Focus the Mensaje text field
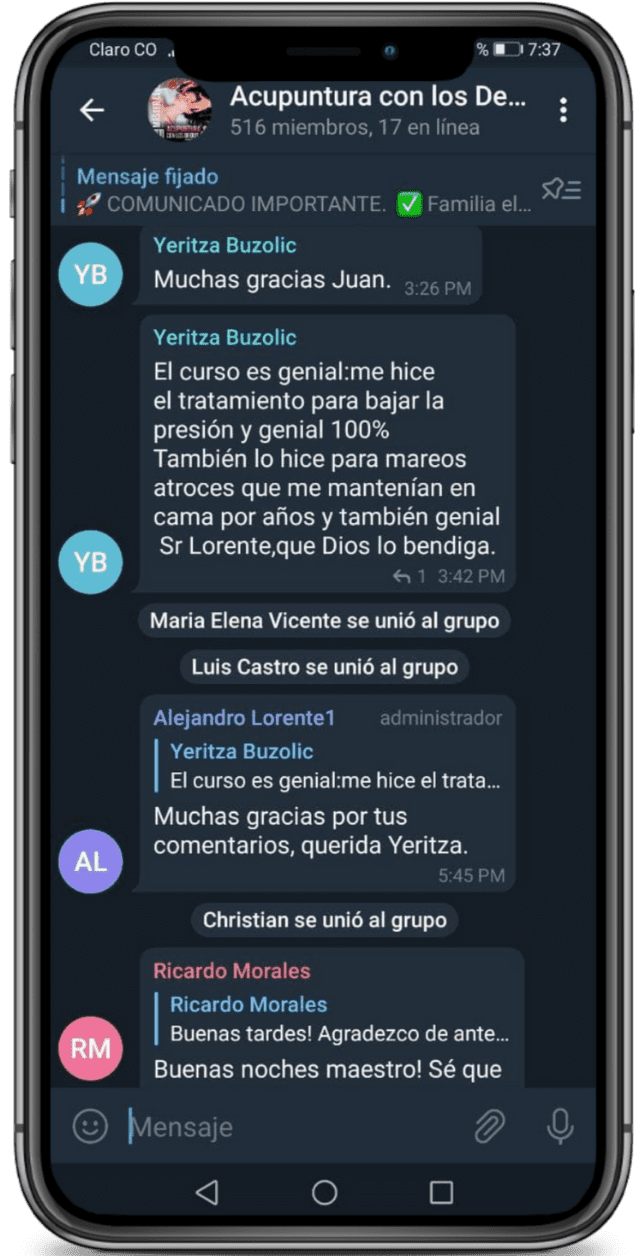 [290, 1127]
